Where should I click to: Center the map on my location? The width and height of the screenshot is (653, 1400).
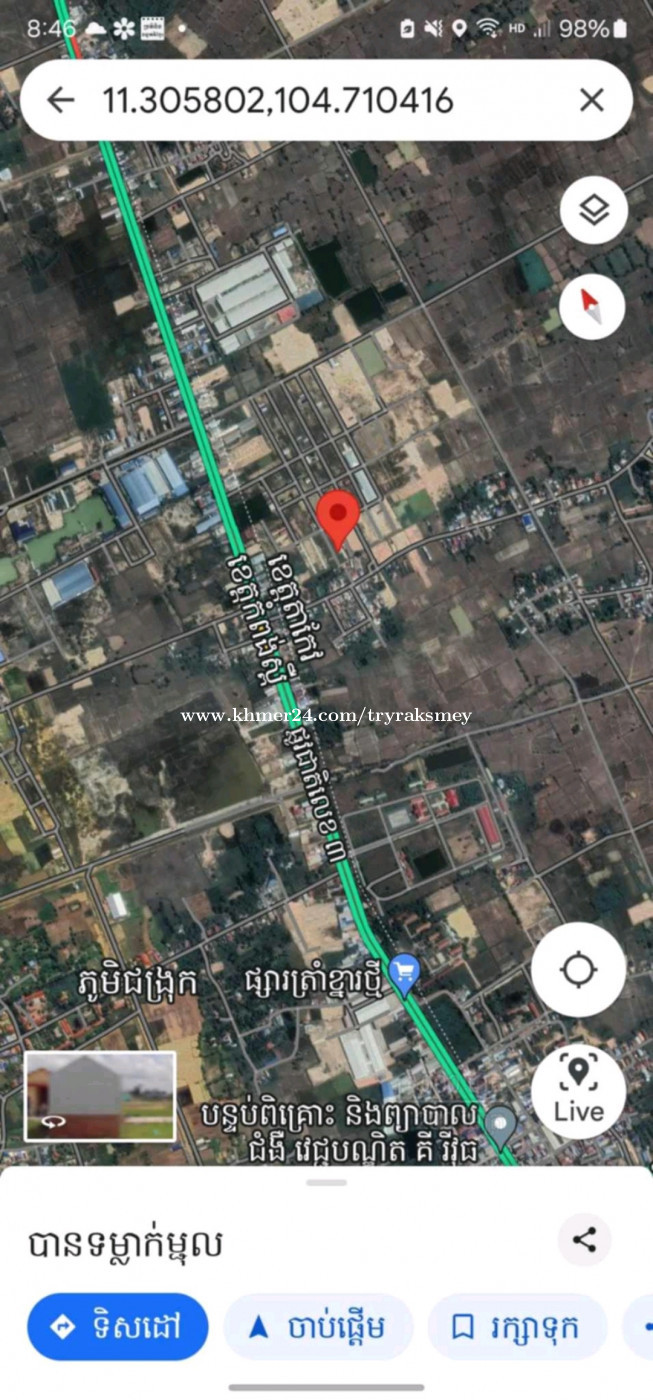pos(578,970)
